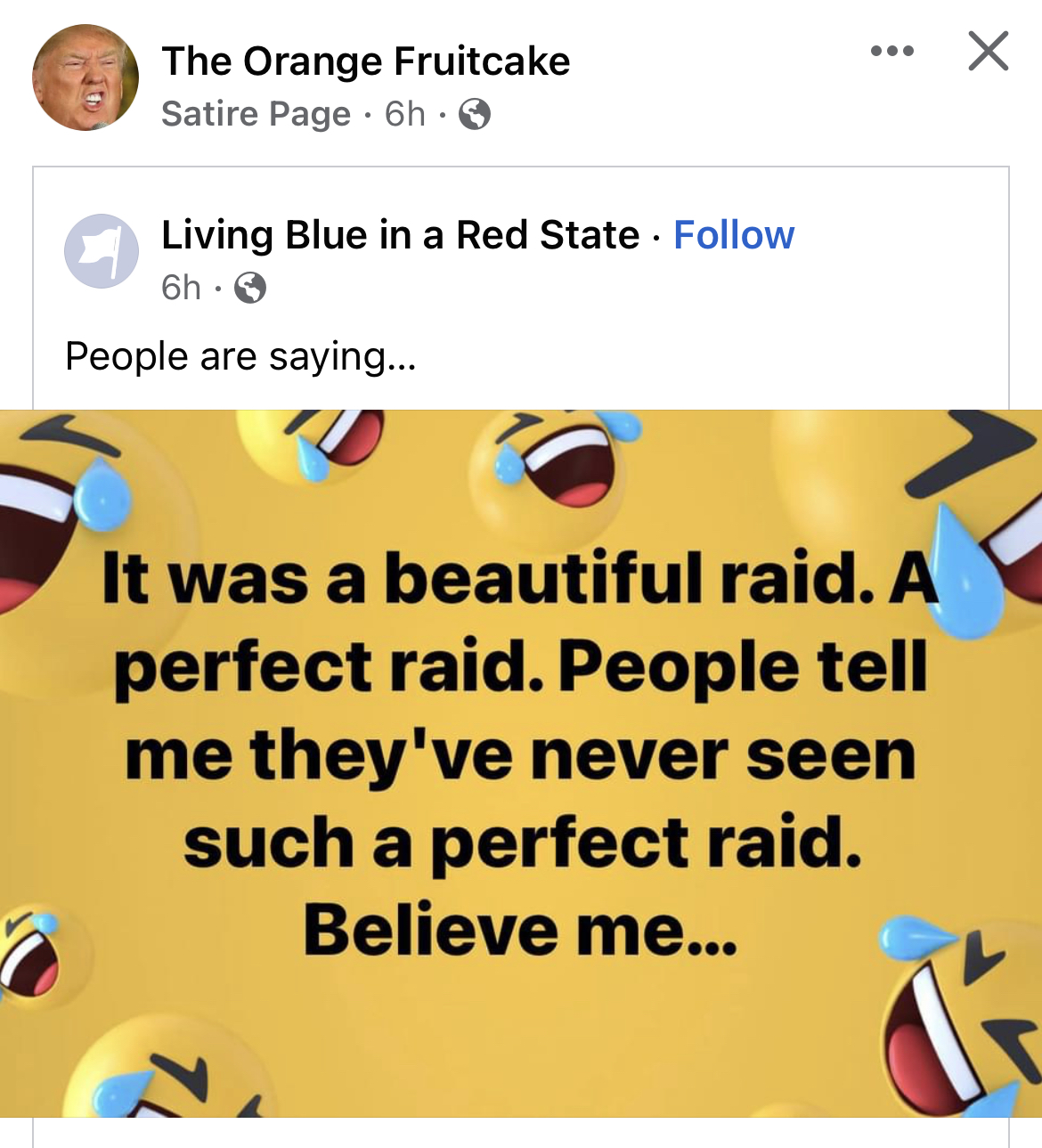Screen dimensions: 1042x1148
Task: View The Orange Fruitcake profile picture
Action: pyautogui.click(x=85, y=77)
